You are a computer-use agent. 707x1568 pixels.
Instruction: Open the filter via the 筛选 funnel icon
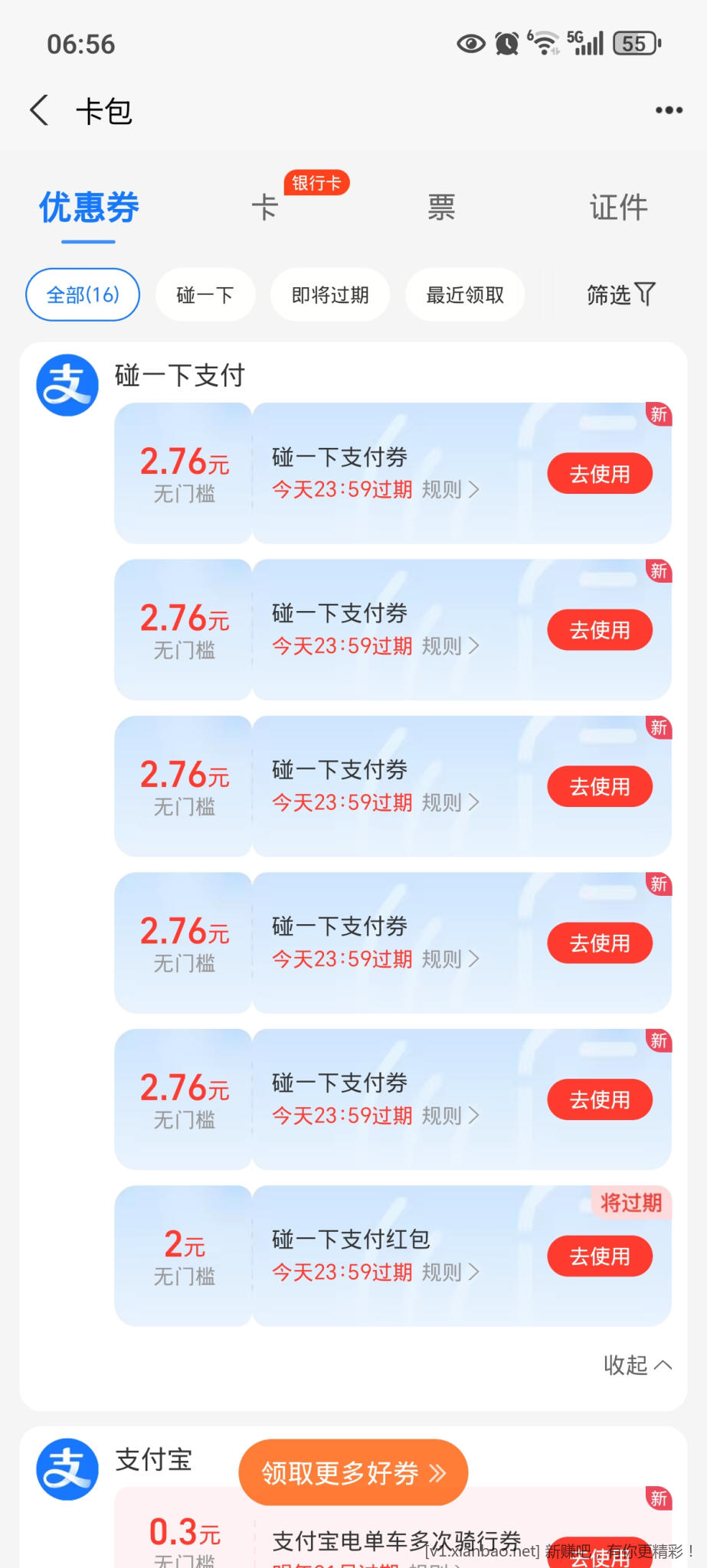620,295
